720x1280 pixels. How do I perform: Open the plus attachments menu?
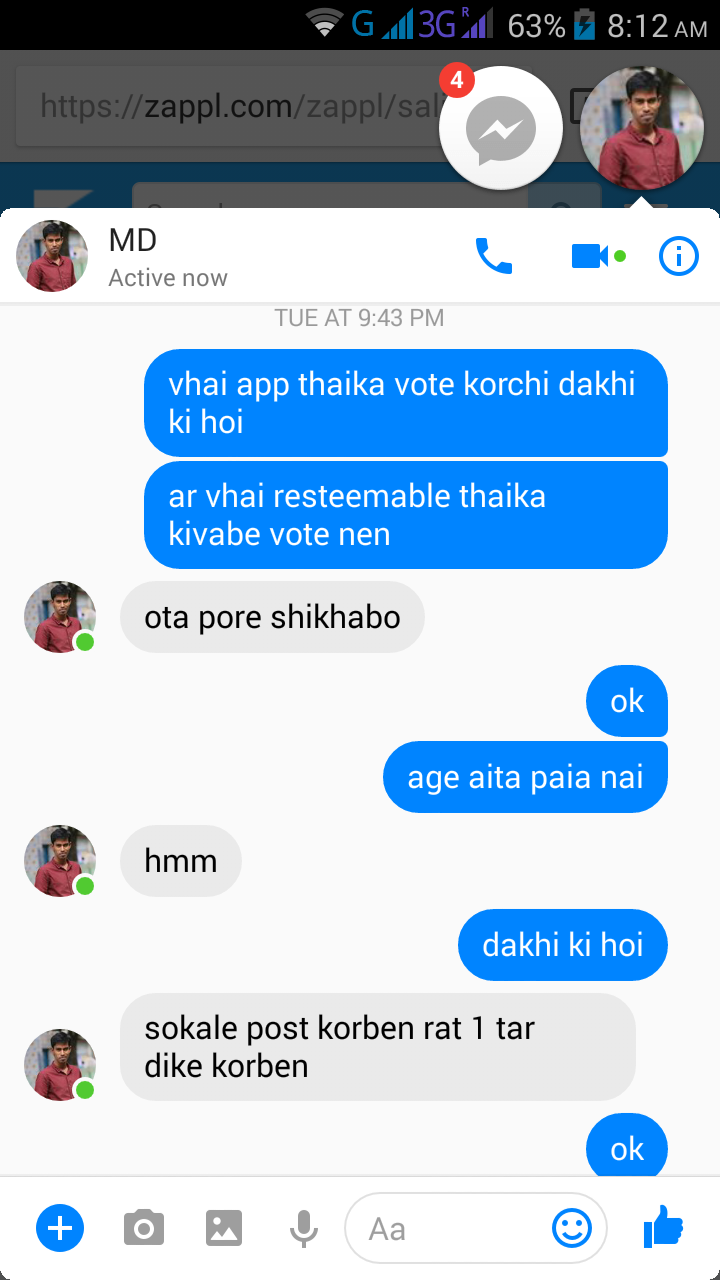coord(60,1228)
